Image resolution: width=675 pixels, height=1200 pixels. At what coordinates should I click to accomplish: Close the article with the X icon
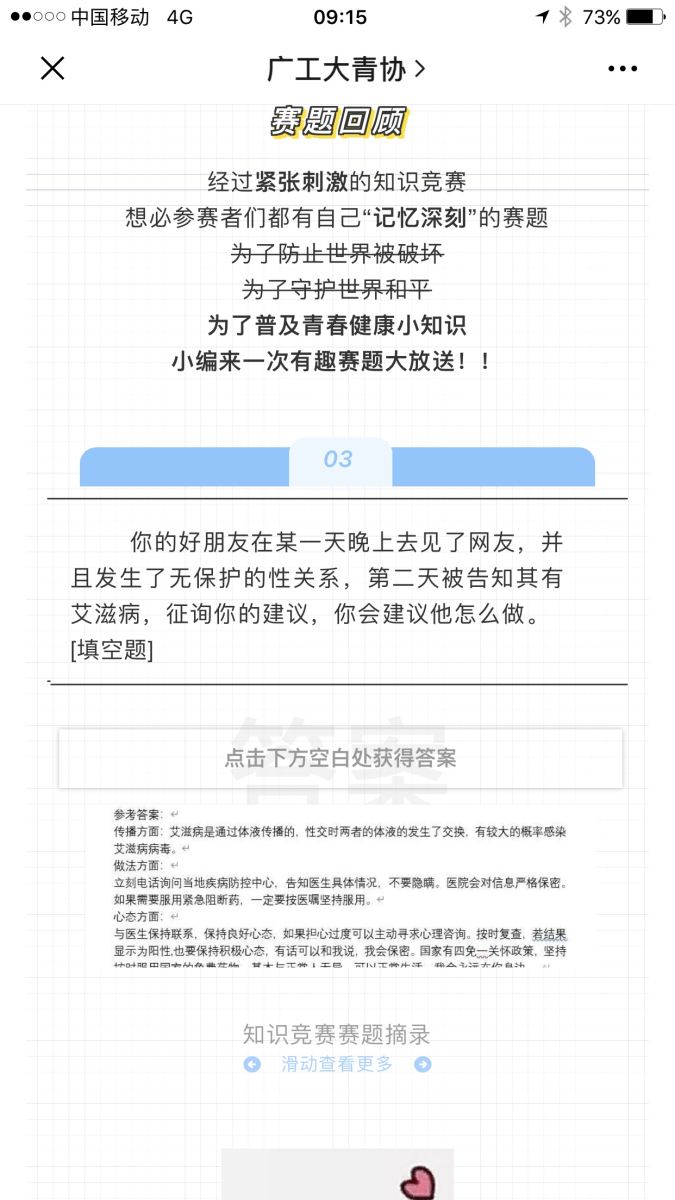click(x=52, y=68)
